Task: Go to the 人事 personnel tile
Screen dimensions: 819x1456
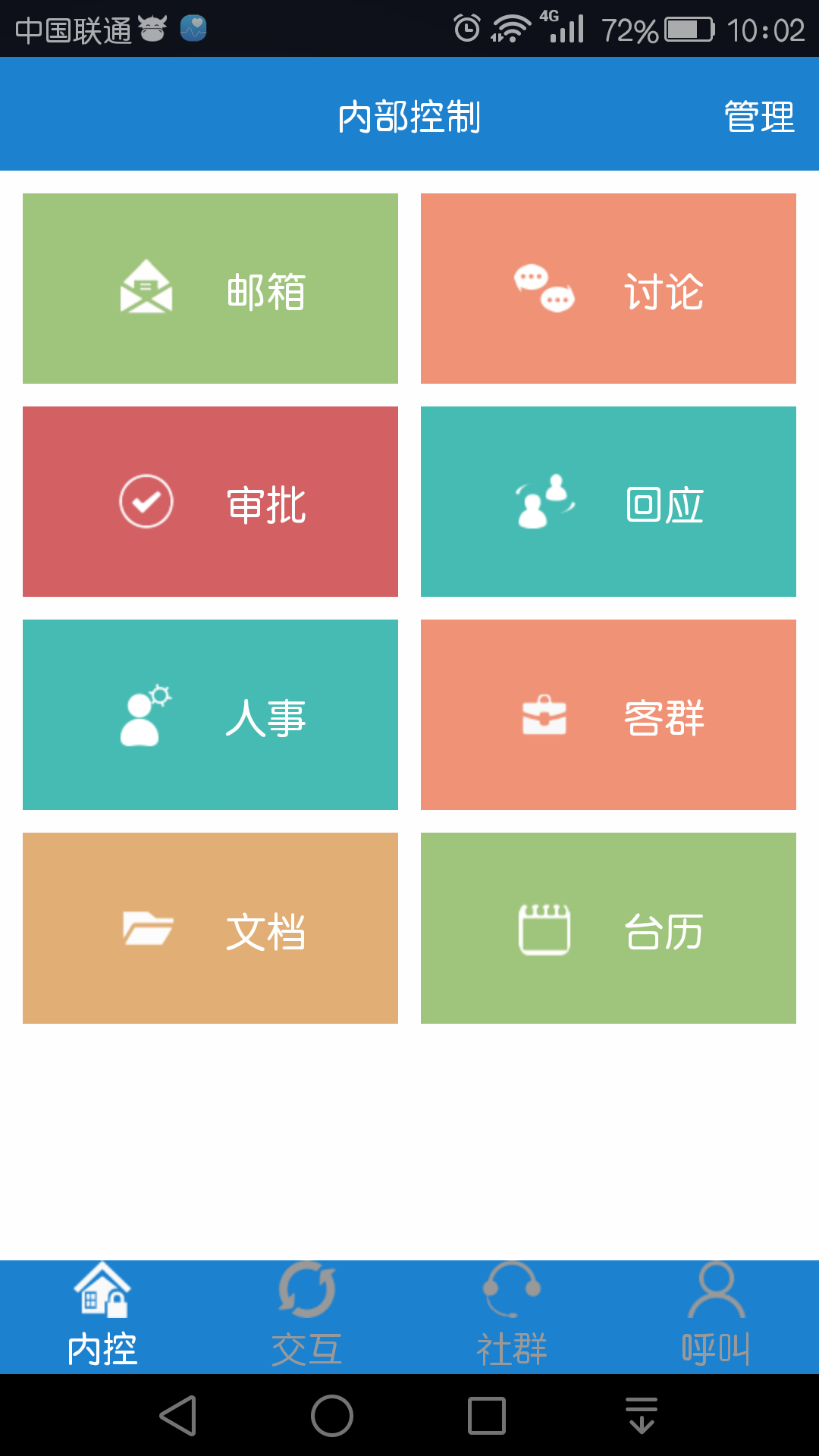Action: (210, 714)
